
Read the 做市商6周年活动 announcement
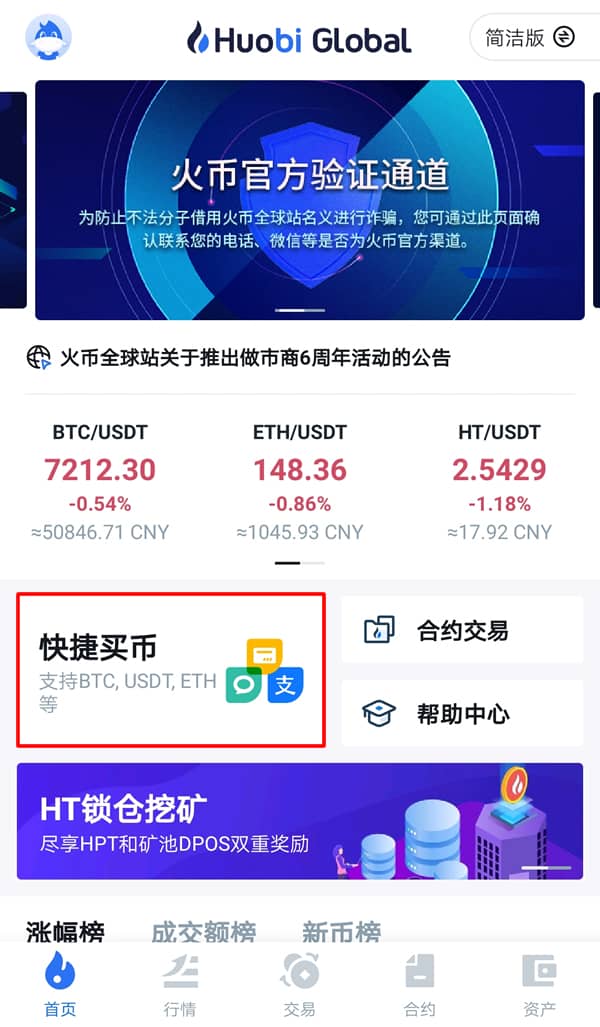255,357
